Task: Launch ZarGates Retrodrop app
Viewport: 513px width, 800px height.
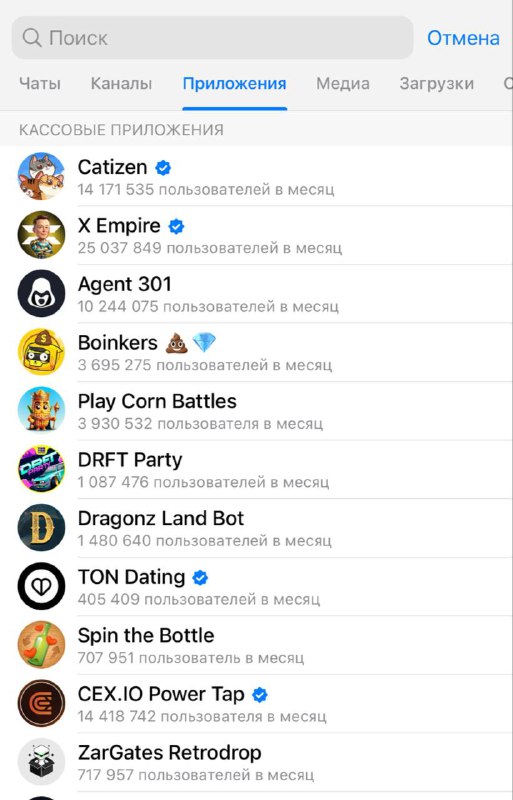Action: tap(256, 762)
